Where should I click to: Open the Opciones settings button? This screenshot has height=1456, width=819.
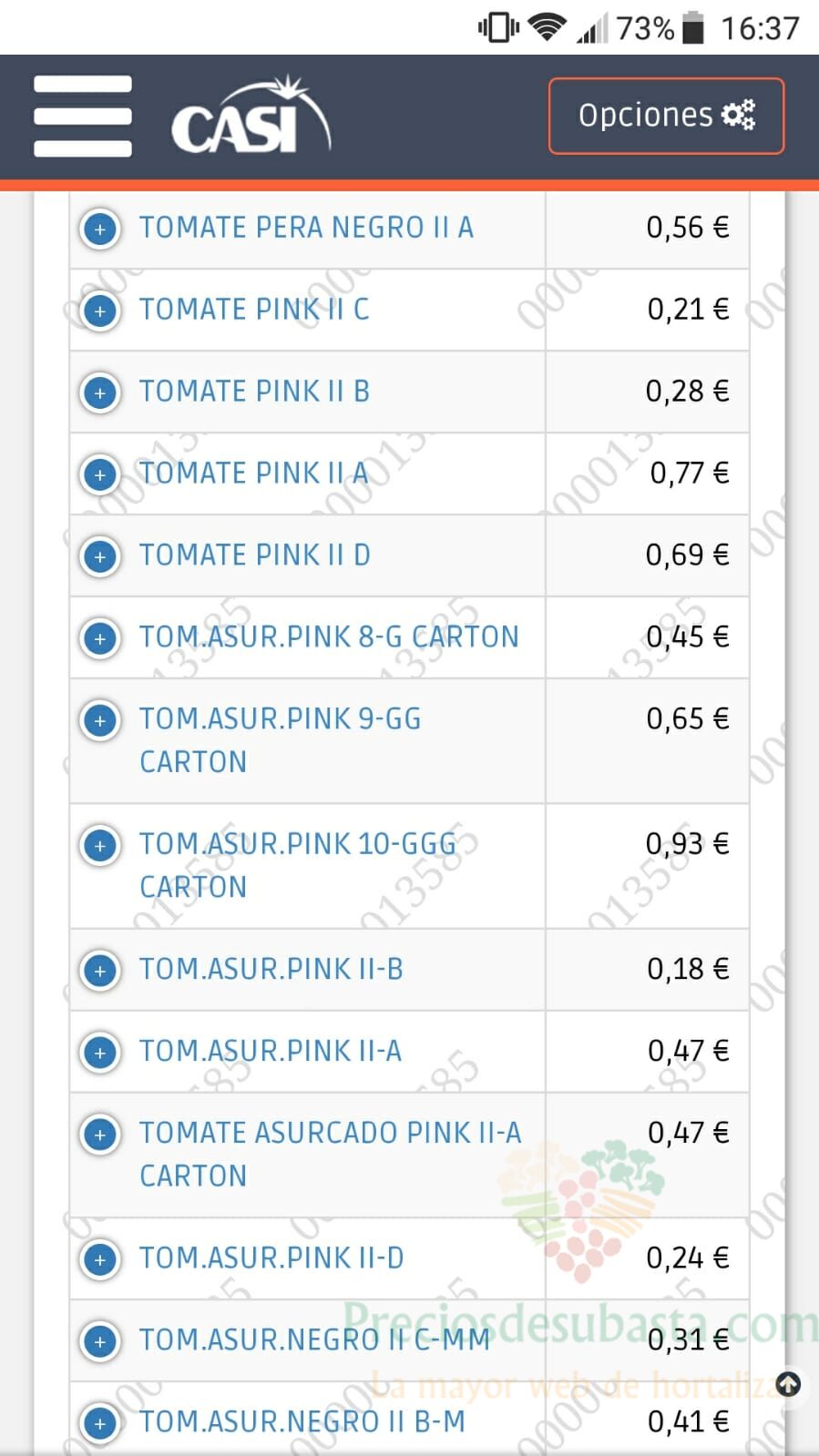(666, 116)
